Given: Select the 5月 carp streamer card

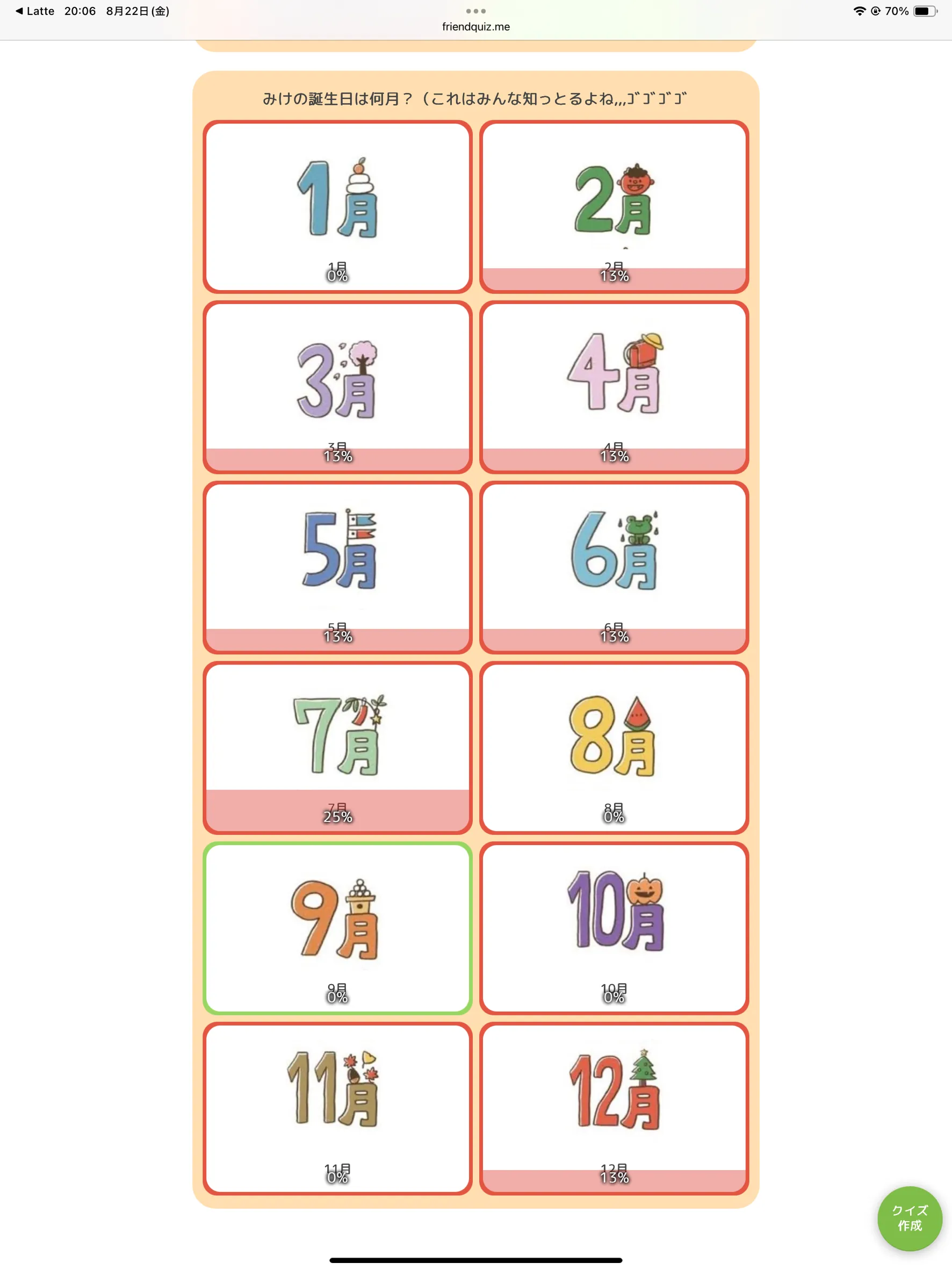Looking at the screenshot, I should click(x=337, y=567).
